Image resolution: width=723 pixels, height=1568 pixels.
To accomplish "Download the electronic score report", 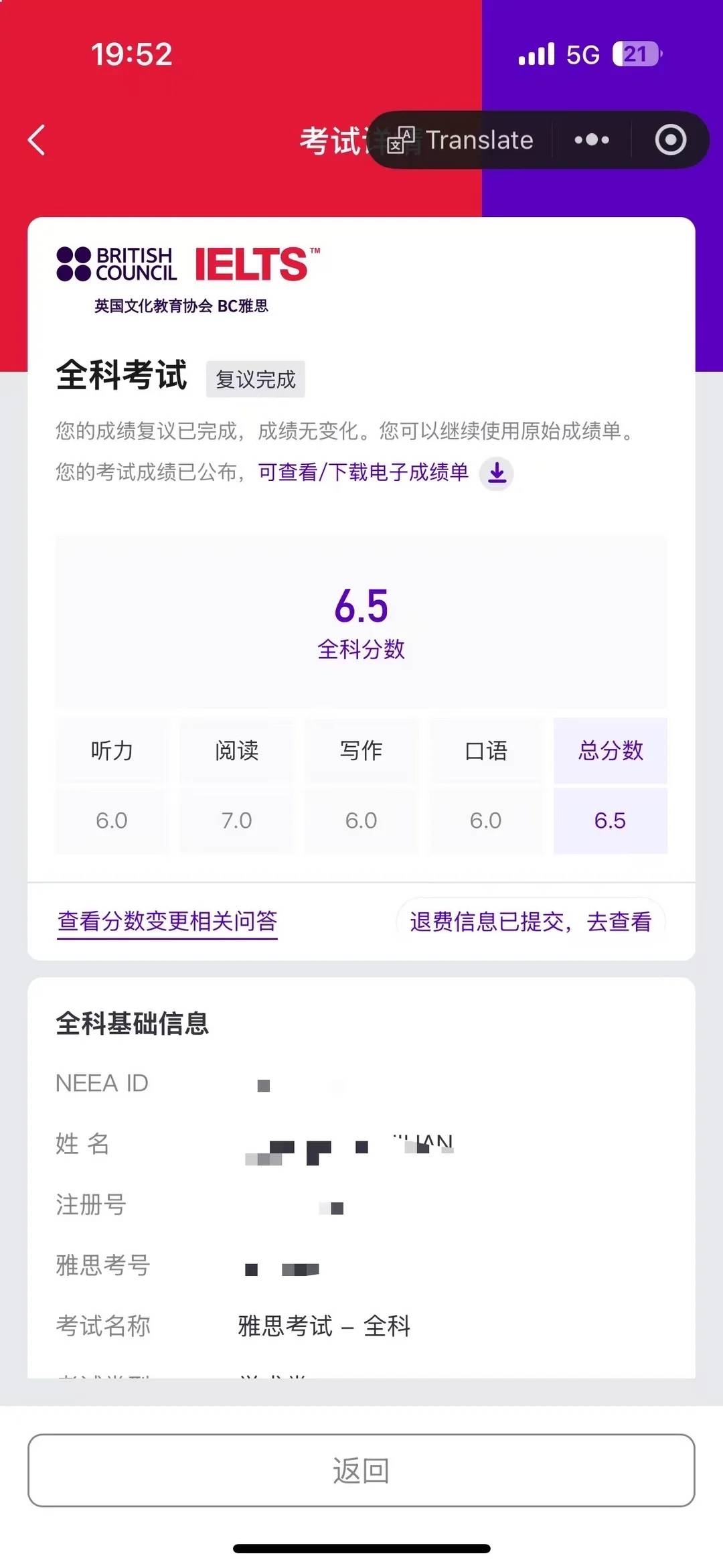I will tap(497, 474).
